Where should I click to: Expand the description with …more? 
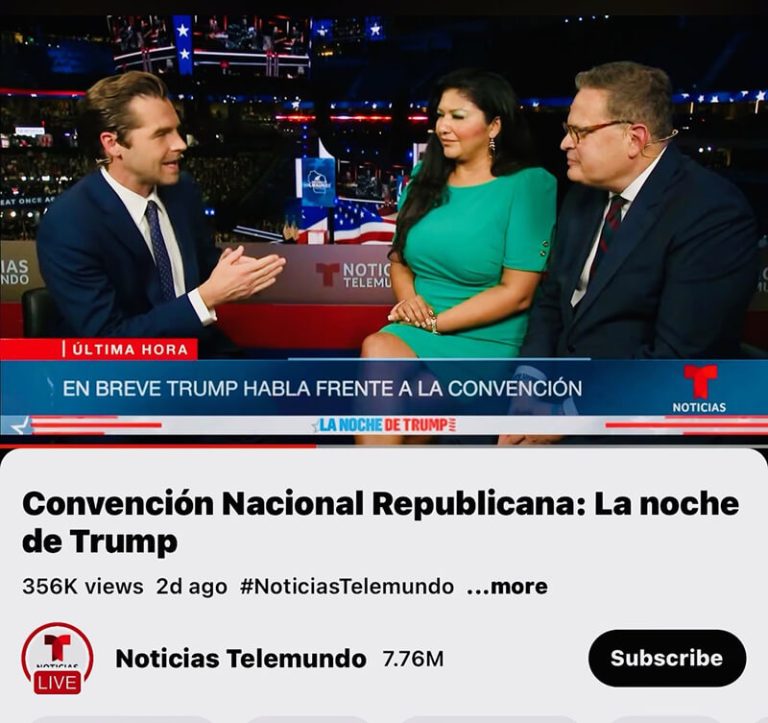507,587
